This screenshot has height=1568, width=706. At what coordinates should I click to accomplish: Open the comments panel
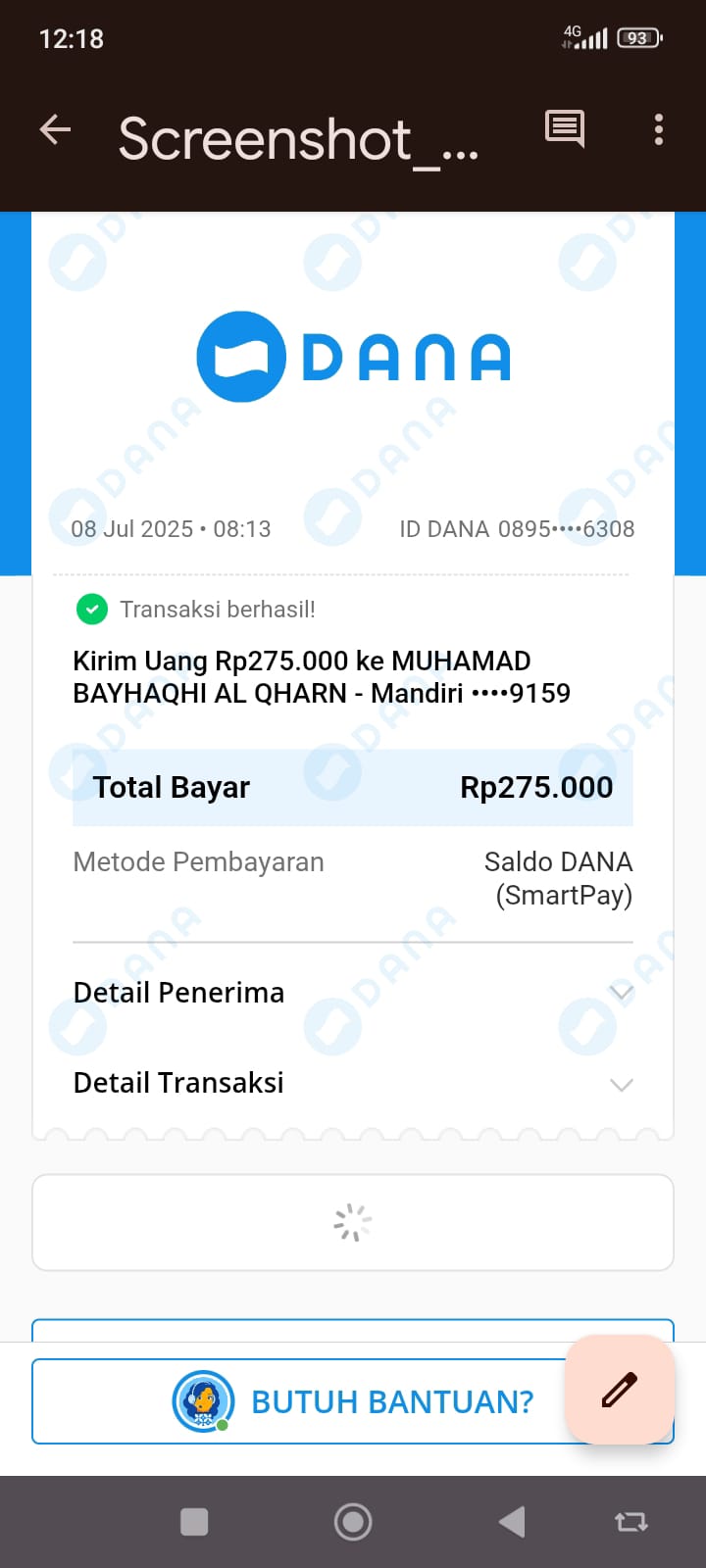565,128
